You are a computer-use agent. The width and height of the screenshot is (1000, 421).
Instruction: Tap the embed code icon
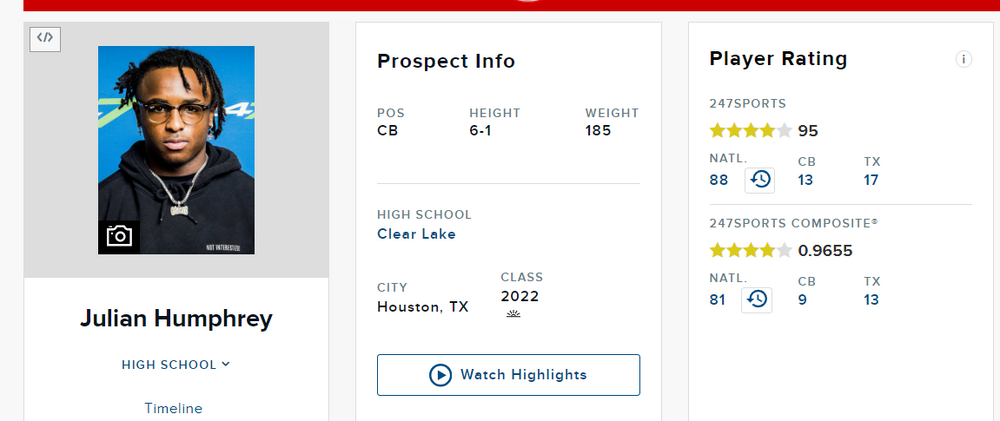pos(45,38)
